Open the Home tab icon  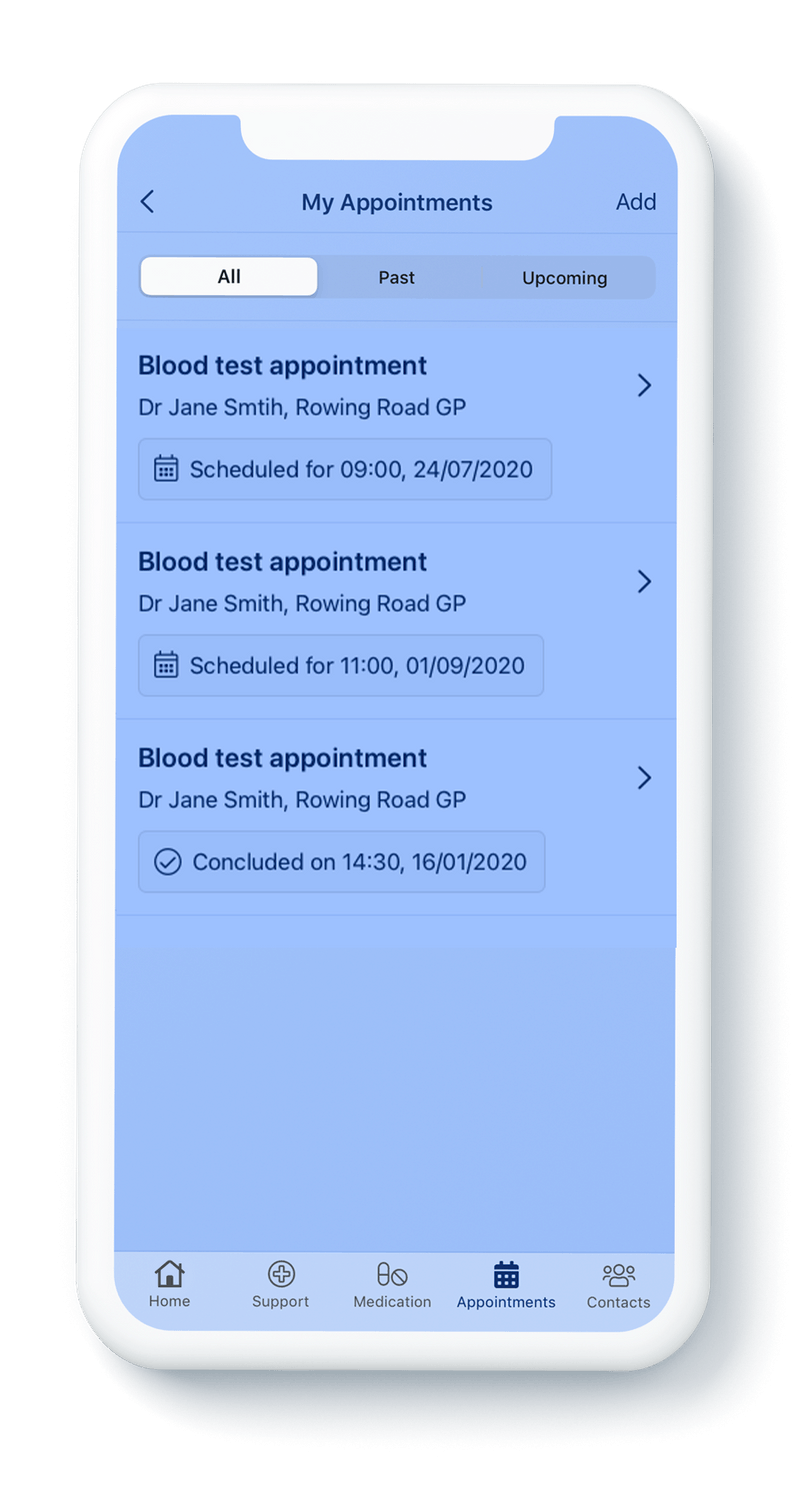169,1274
